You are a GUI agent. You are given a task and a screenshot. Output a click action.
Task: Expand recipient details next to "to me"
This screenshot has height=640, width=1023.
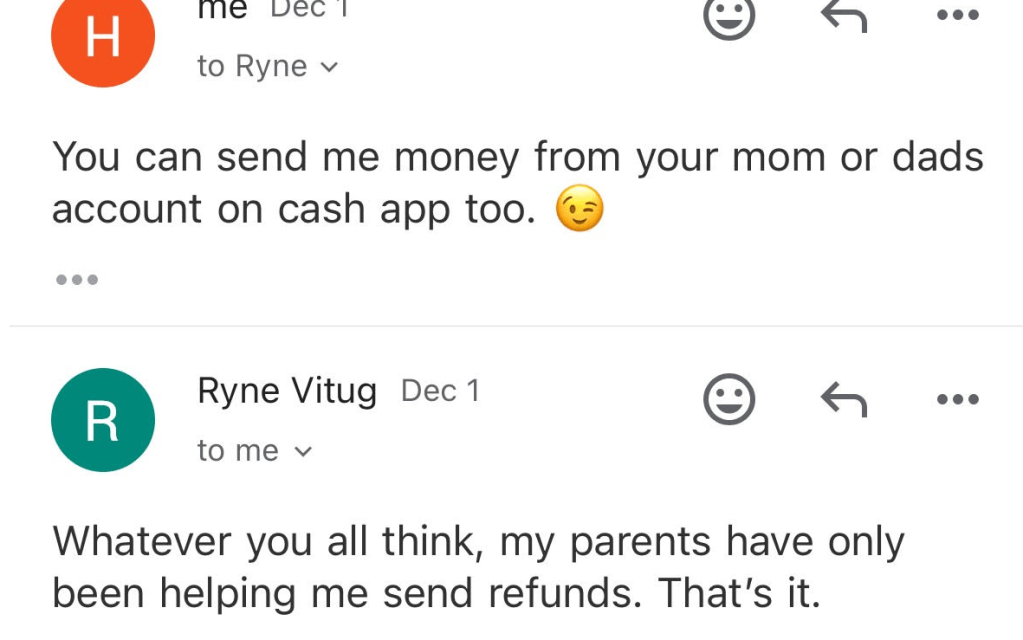pos(303,452)
